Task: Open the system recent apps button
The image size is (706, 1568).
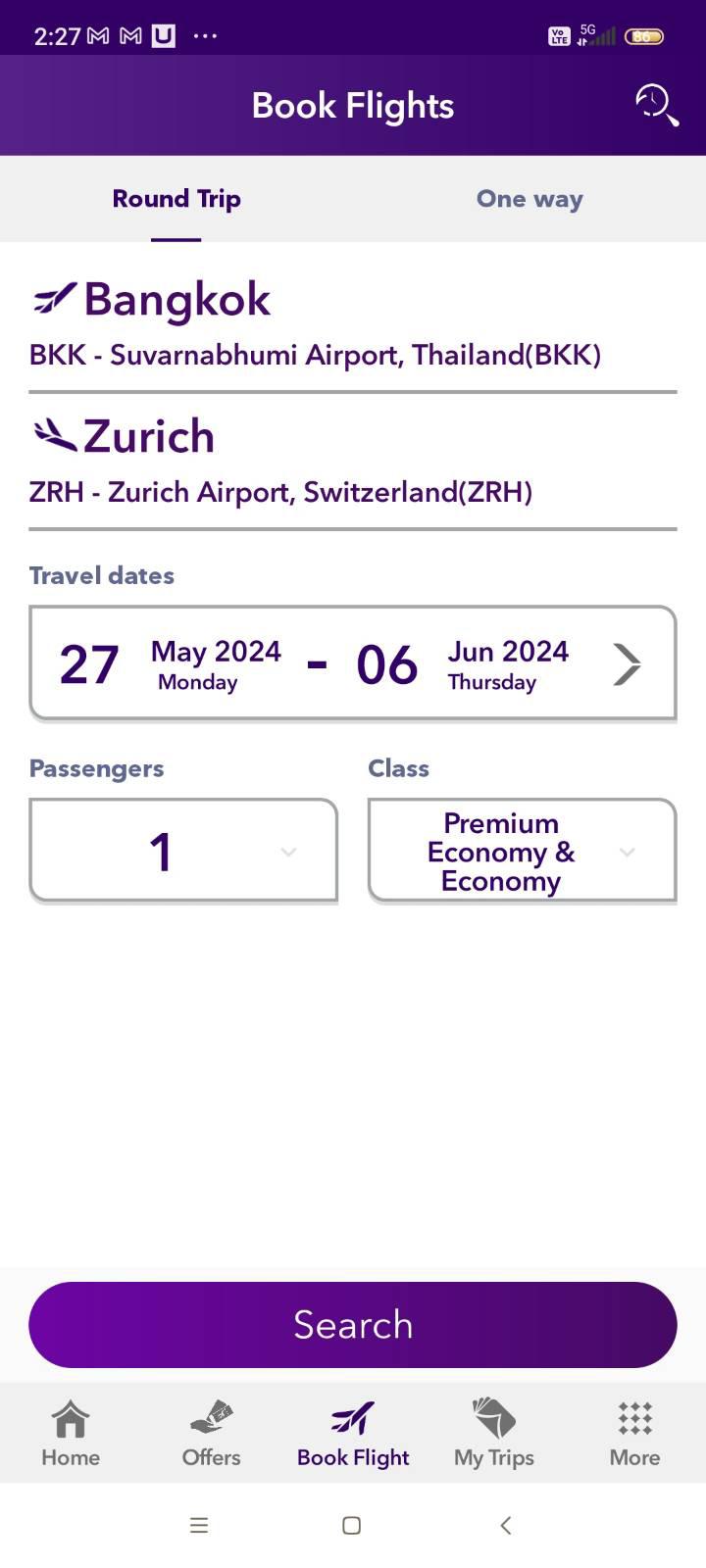Action: coord(199,1525)
